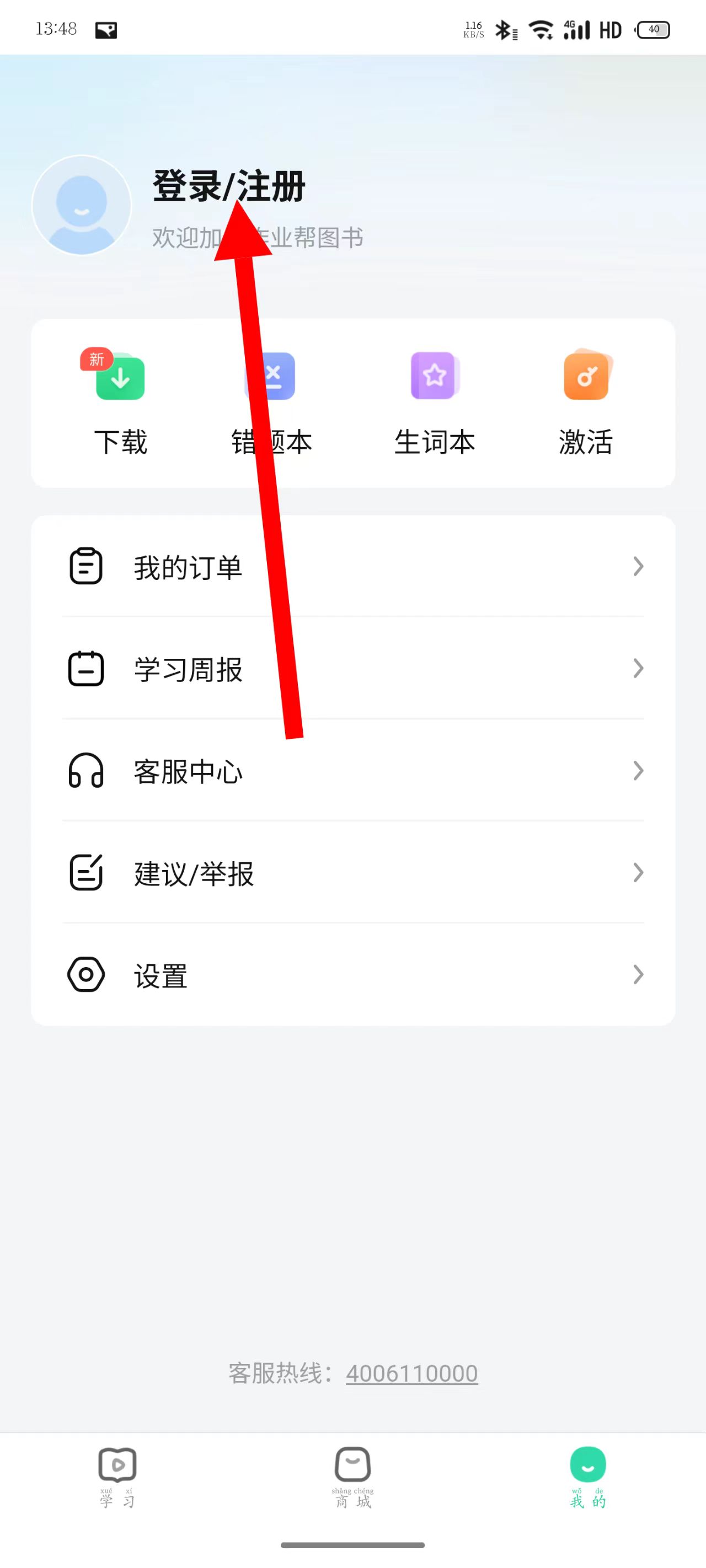
Task: Switch to the 商城 tab
Action: pos(352,1477)
